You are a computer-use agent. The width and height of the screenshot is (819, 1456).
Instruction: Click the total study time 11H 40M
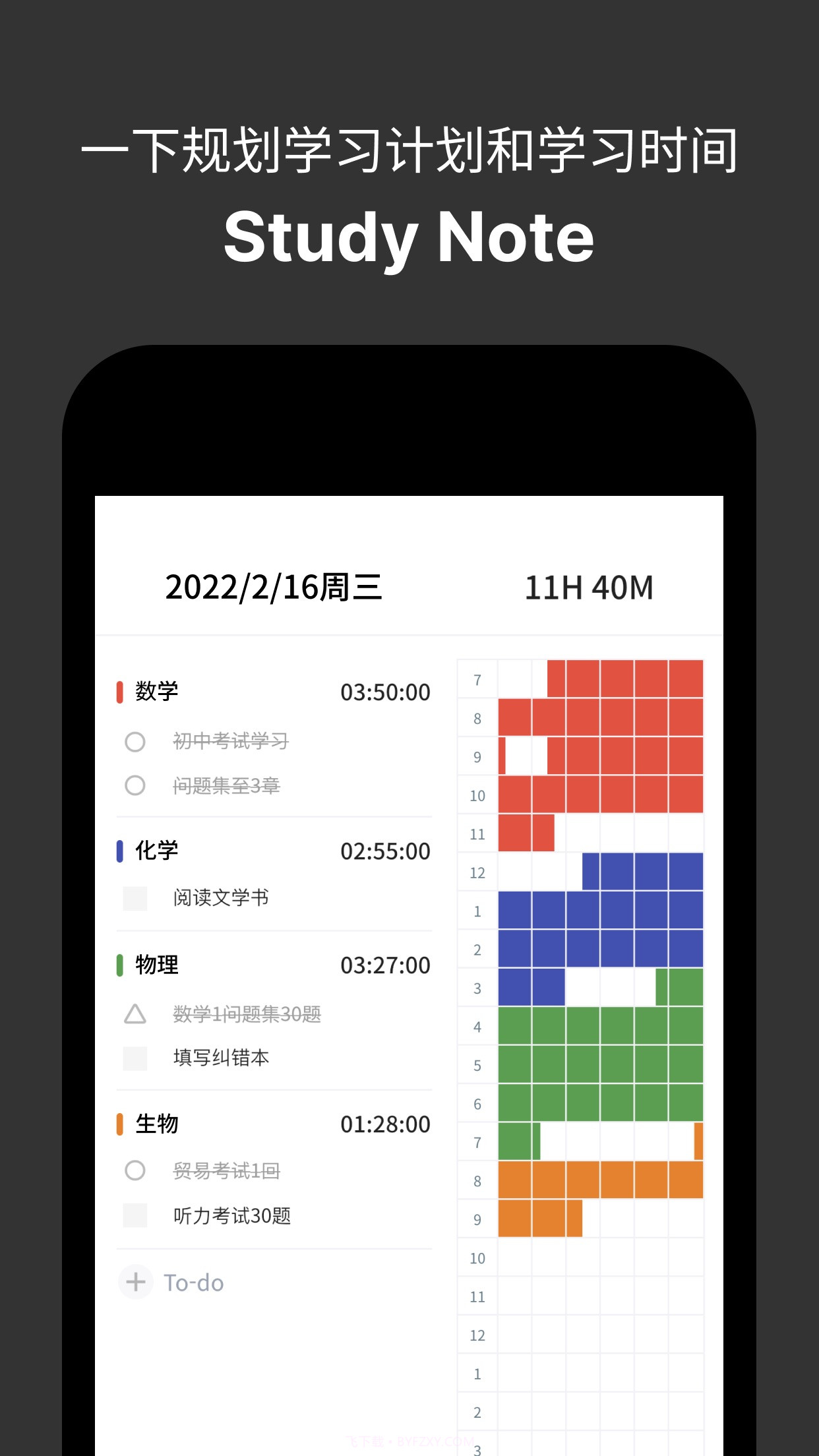(589, 587)
